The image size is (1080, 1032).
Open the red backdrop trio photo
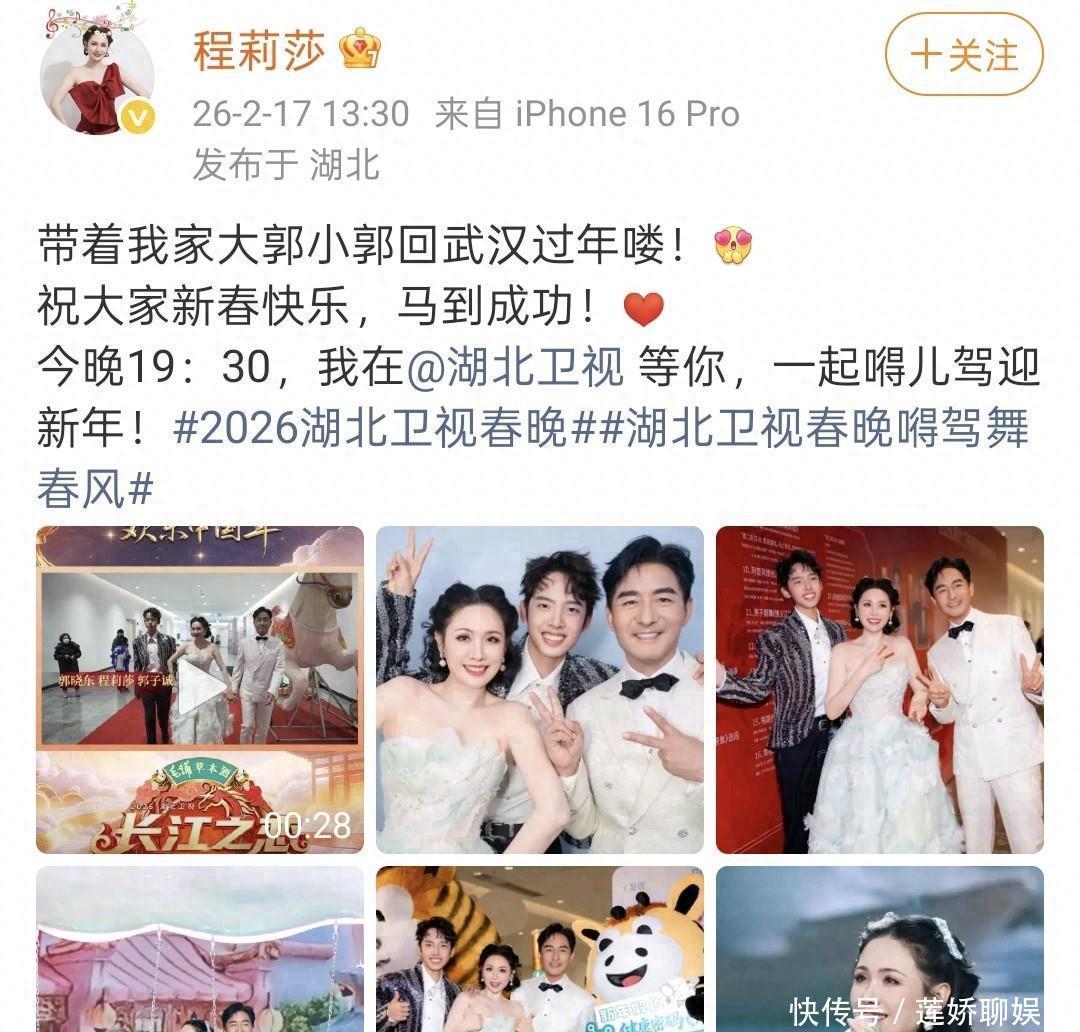[879, 689]
